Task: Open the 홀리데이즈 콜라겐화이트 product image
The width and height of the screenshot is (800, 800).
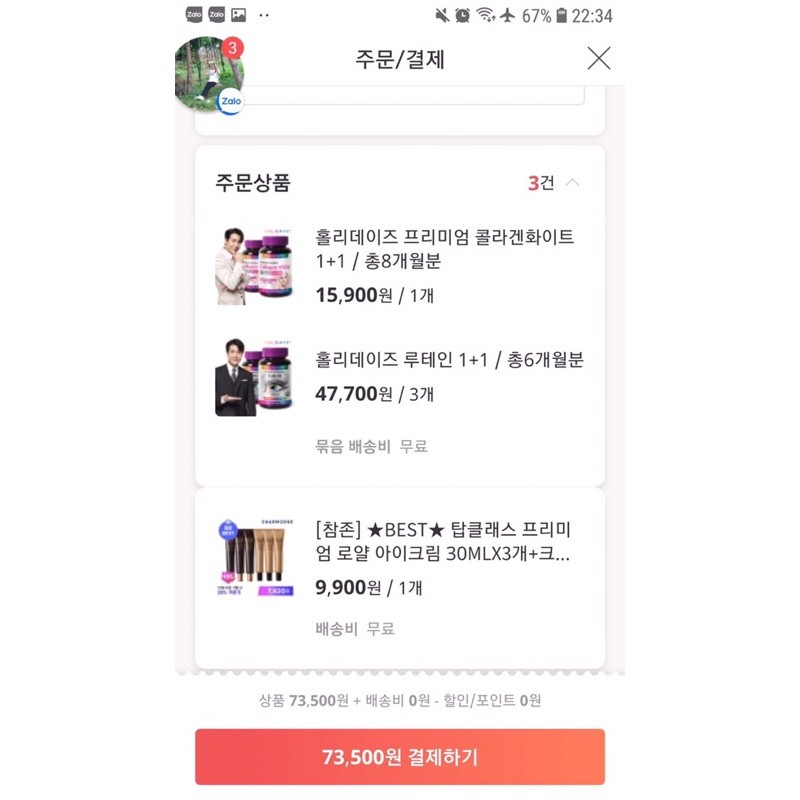Action: click(x=254, y=265)
